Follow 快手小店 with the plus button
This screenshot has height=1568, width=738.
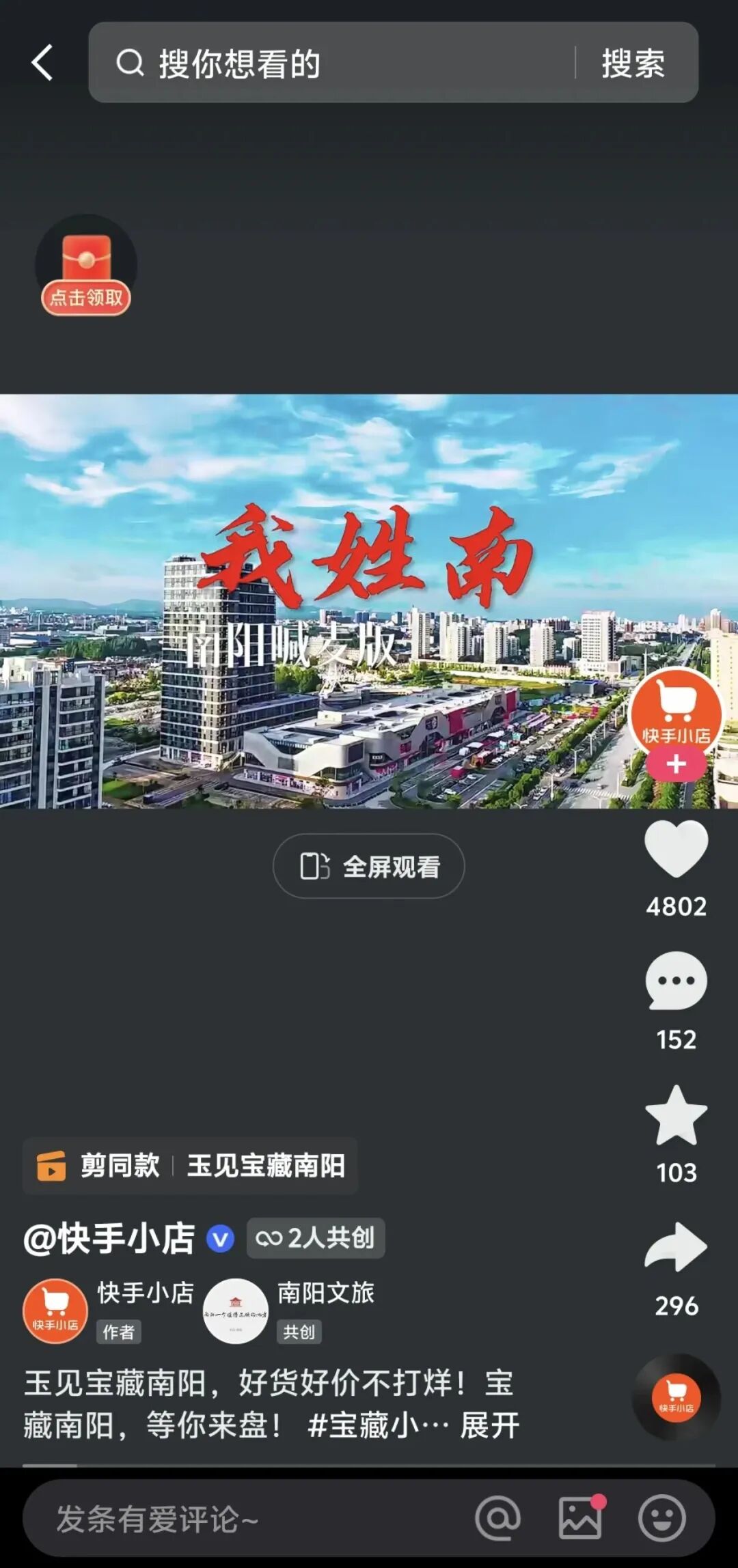676,764
